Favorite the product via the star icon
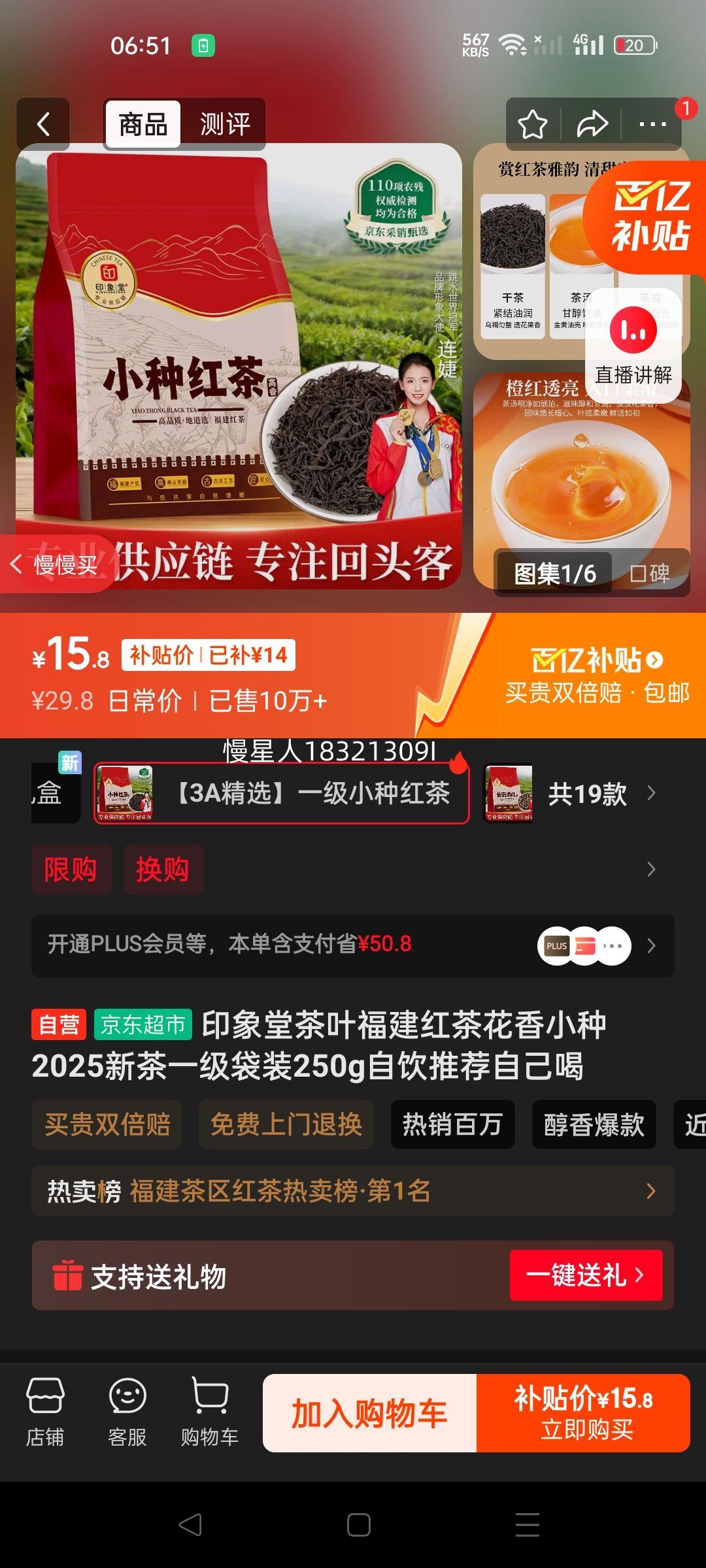Screen dimensions: 706x1568 click(533, 122)
